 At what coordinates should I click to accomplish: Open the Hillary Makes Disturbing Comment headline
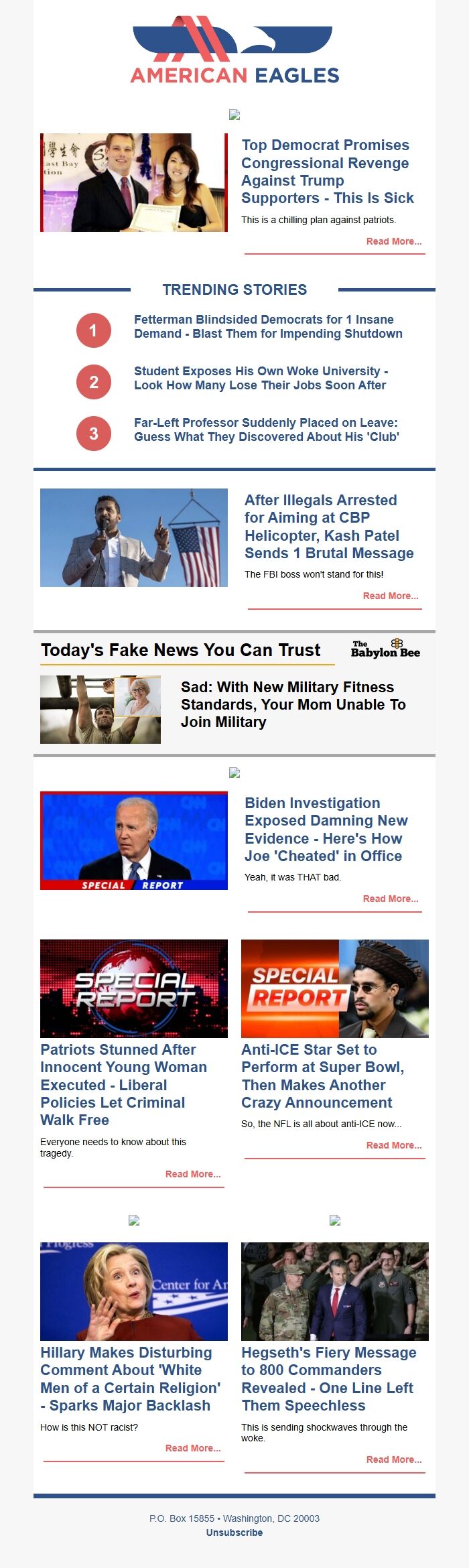(131, 1378)
